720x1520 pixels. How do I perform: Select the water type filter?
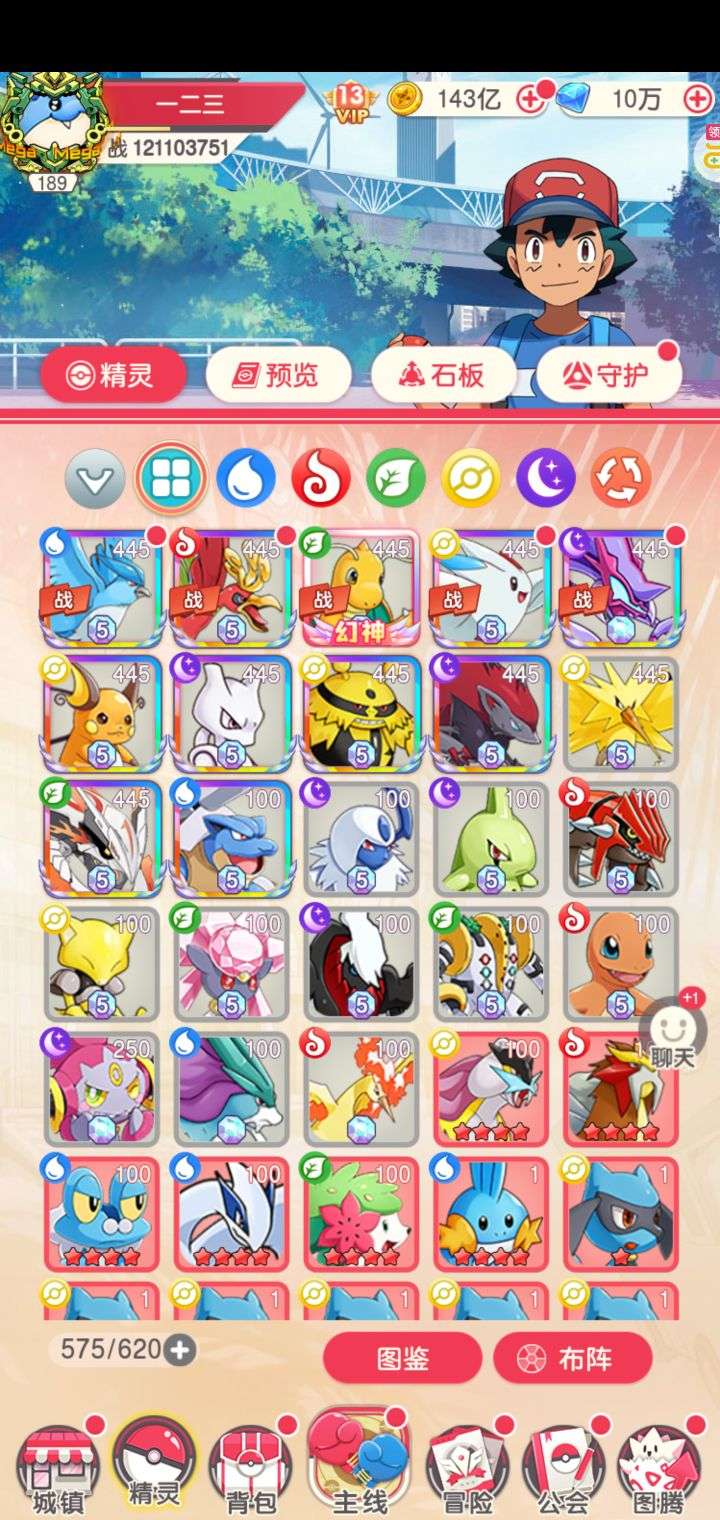tap(246, 477)
